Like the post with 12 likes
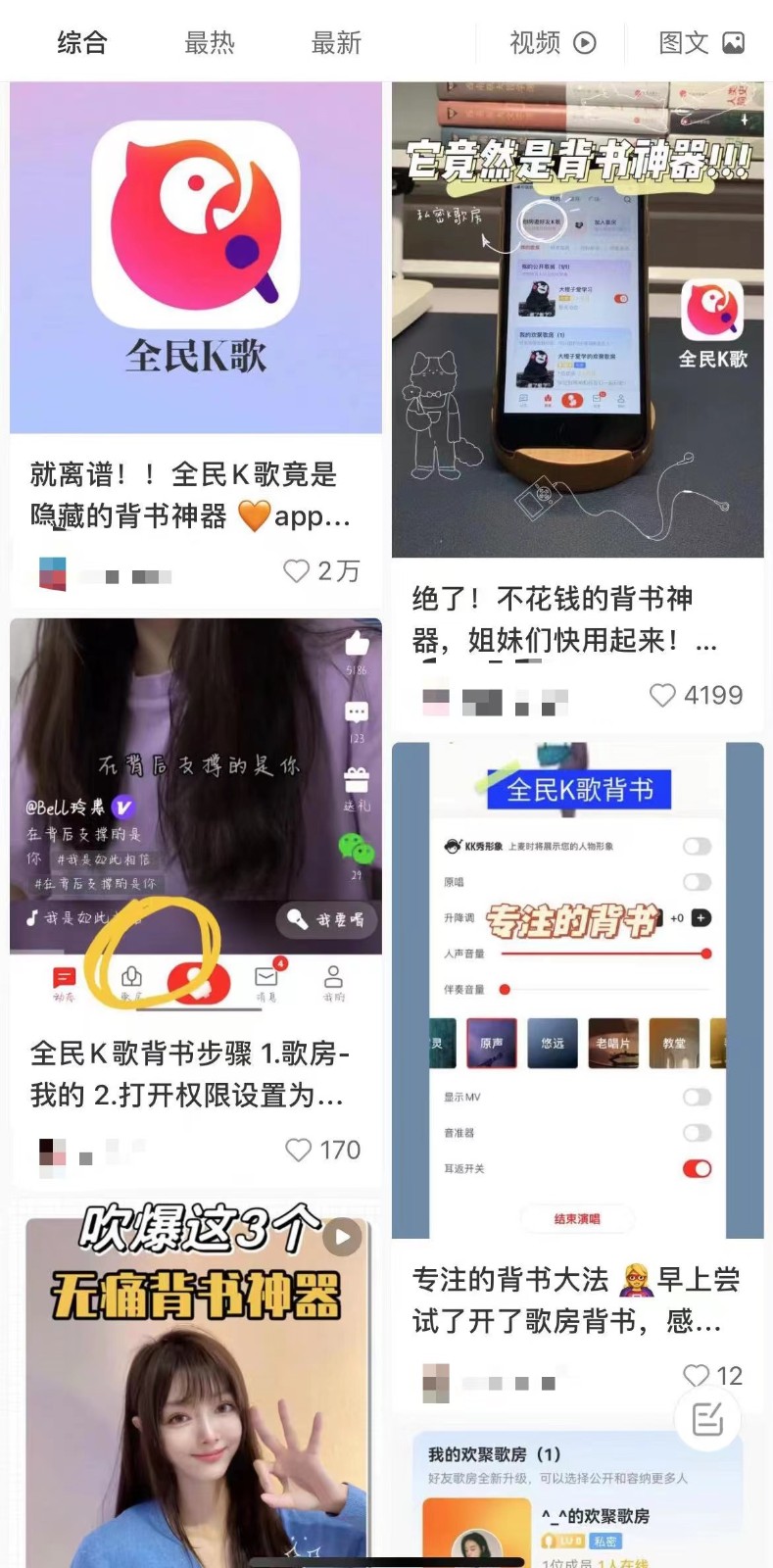 [x=696, y=1375]
